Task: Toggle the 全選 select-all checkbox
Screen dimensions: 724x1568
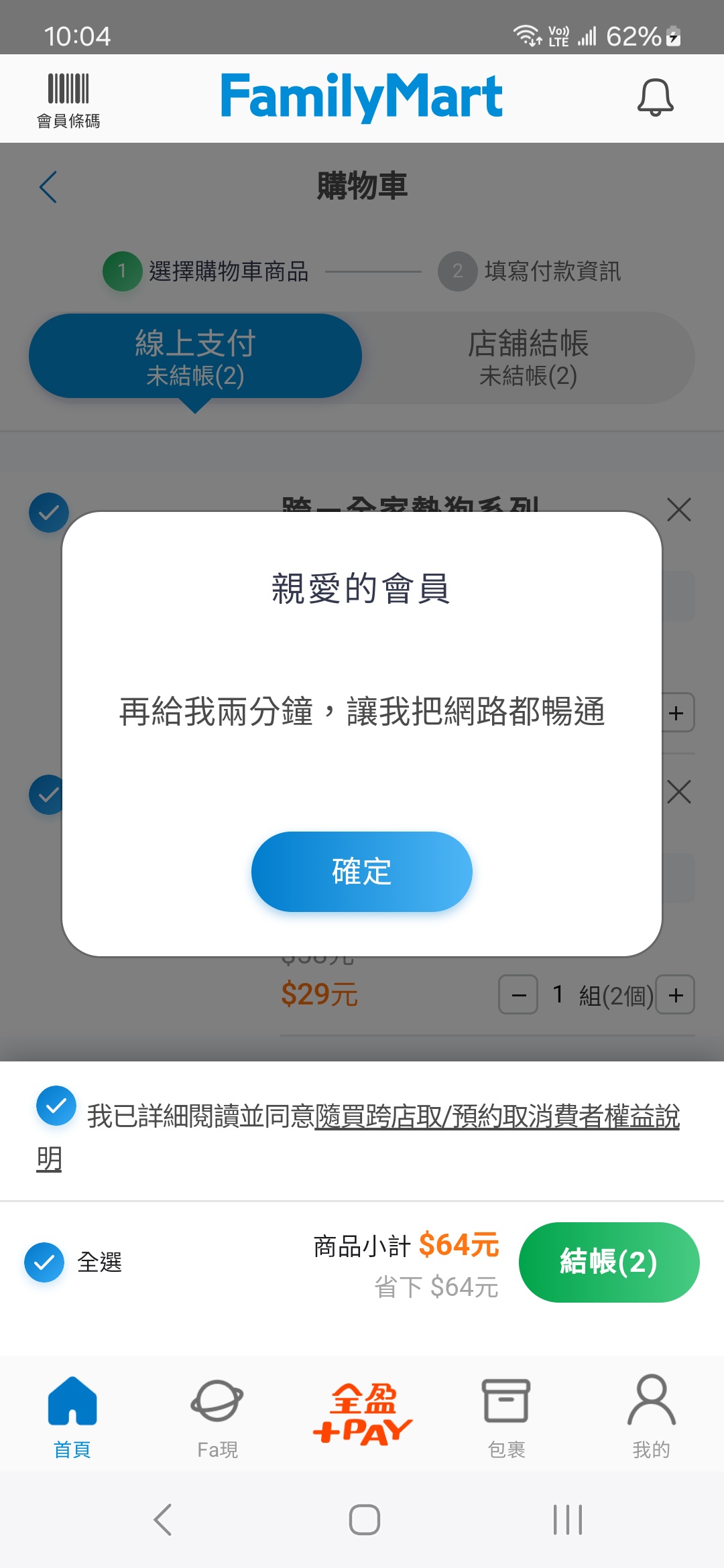Action: pos(44,1262)
